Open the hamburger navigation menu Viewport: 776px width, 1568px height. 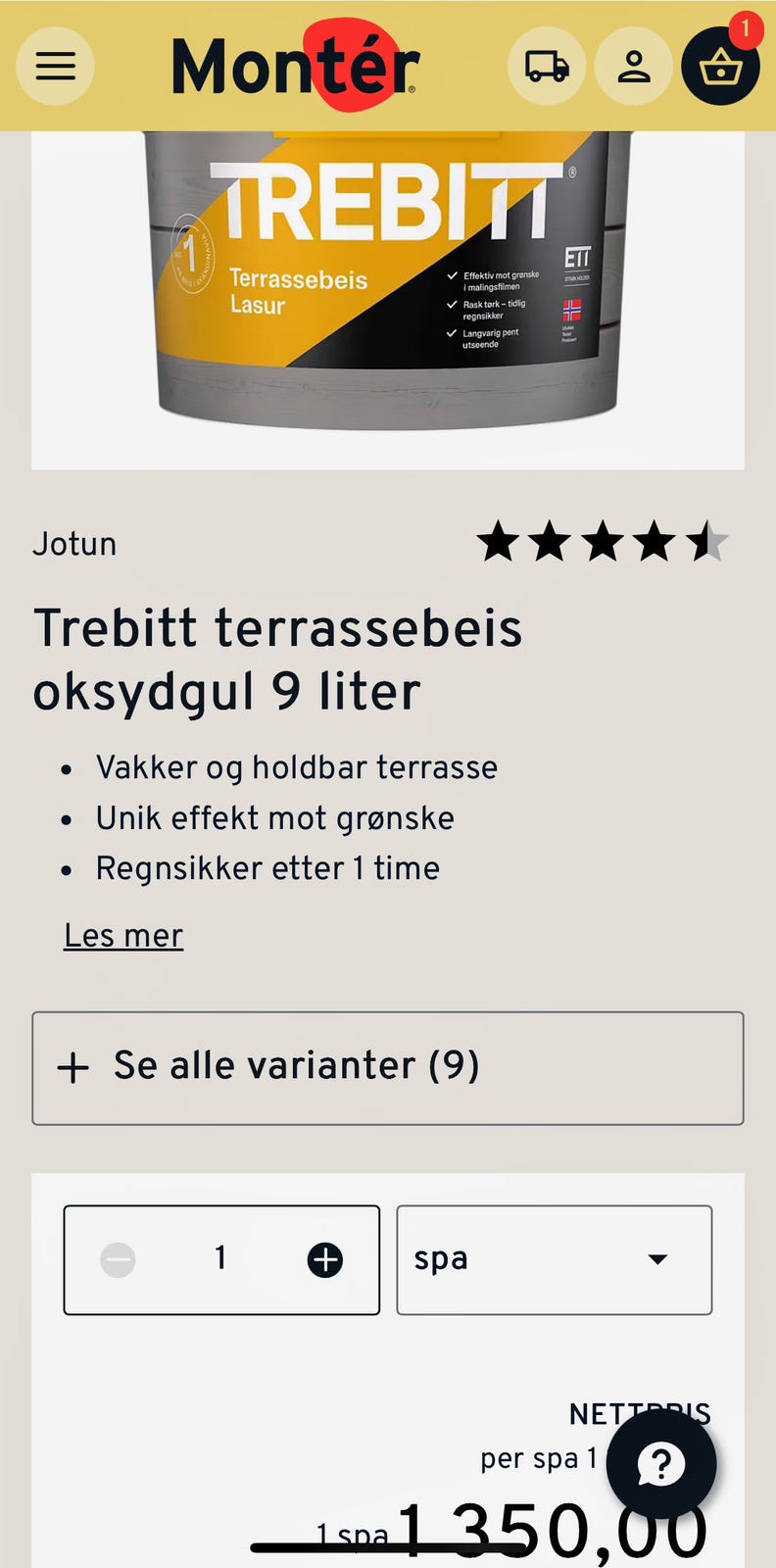[55, 66]
